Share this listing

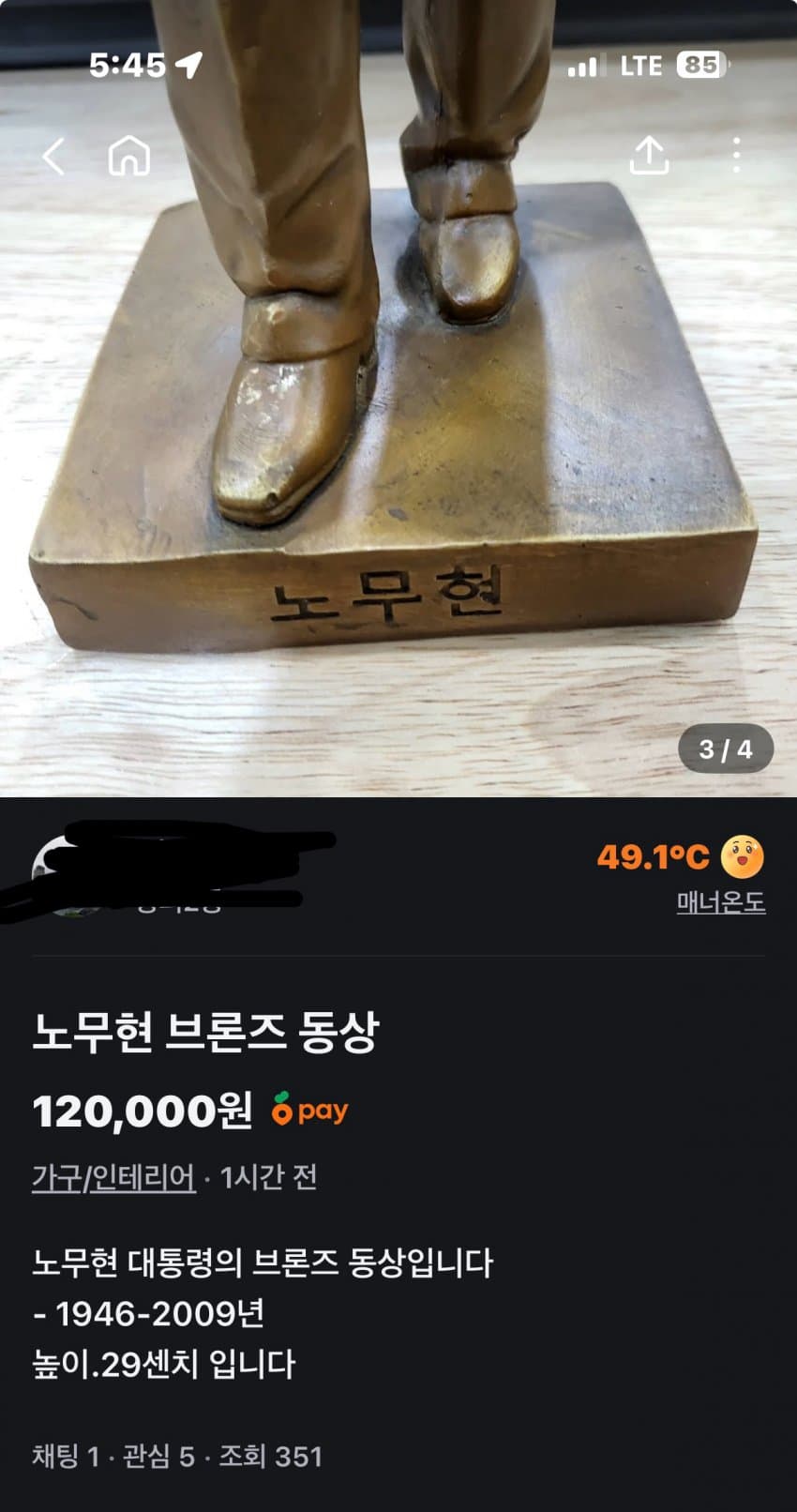click(649, 156)
